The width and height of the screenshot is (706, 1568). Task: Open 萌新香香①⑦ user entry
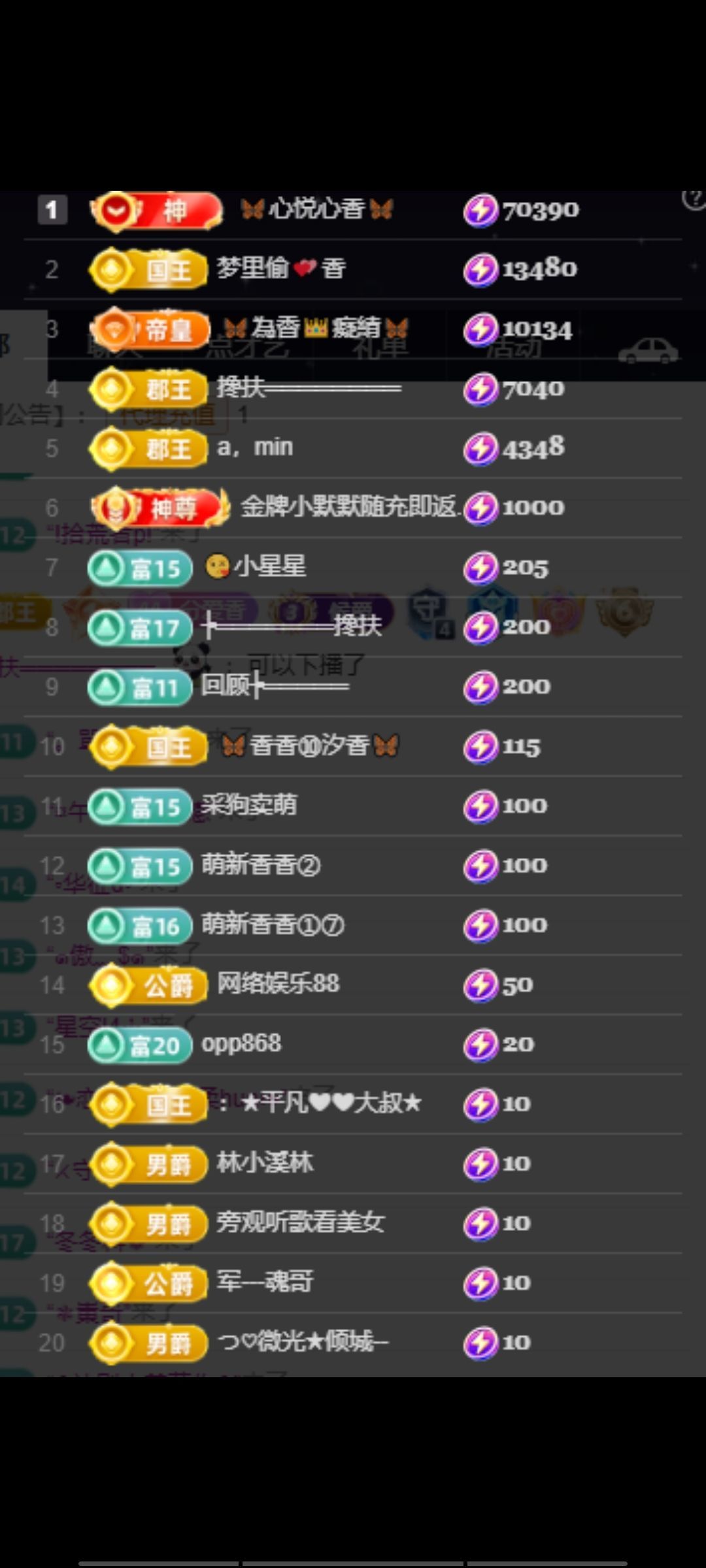(x=273, y=925)
